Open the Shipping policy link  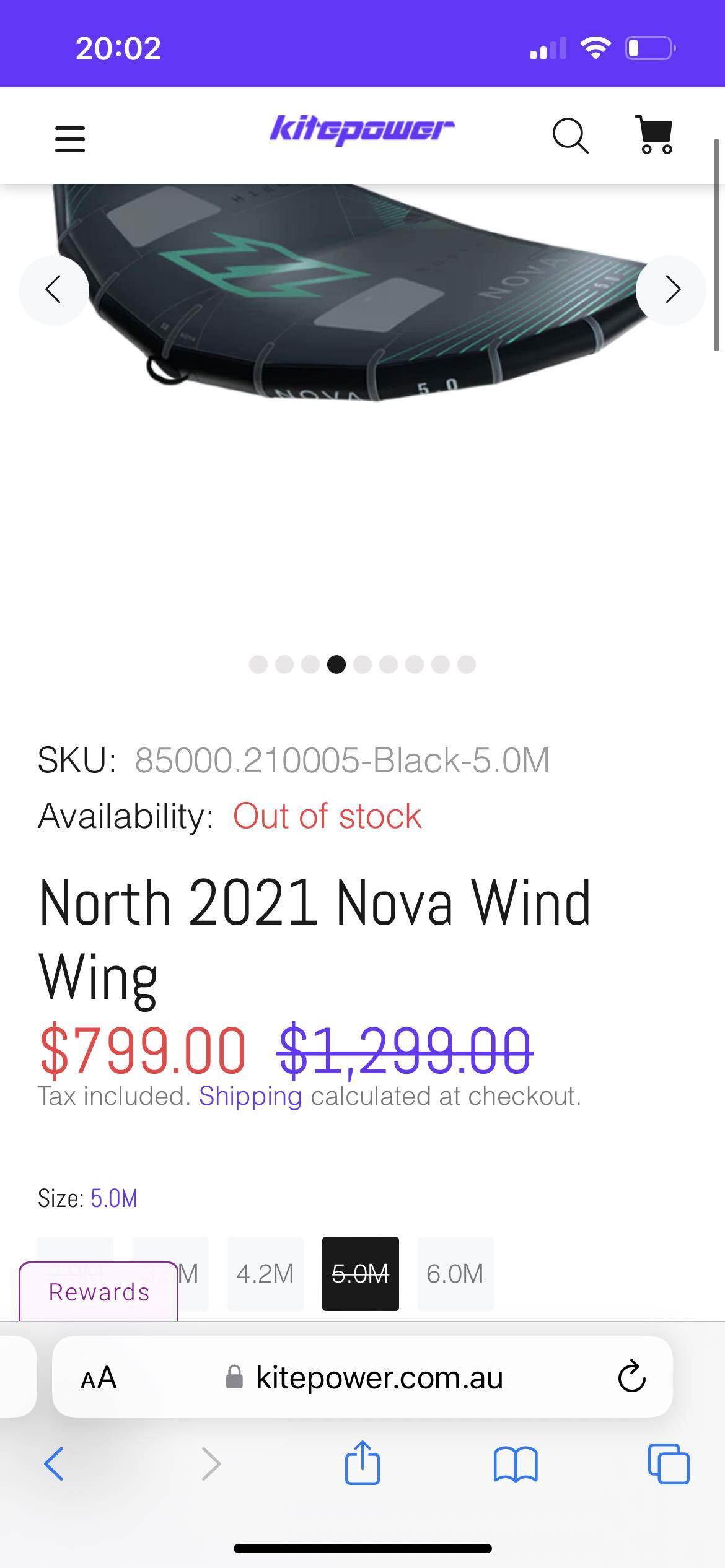pyautogui.click(x=250, y=1096)
